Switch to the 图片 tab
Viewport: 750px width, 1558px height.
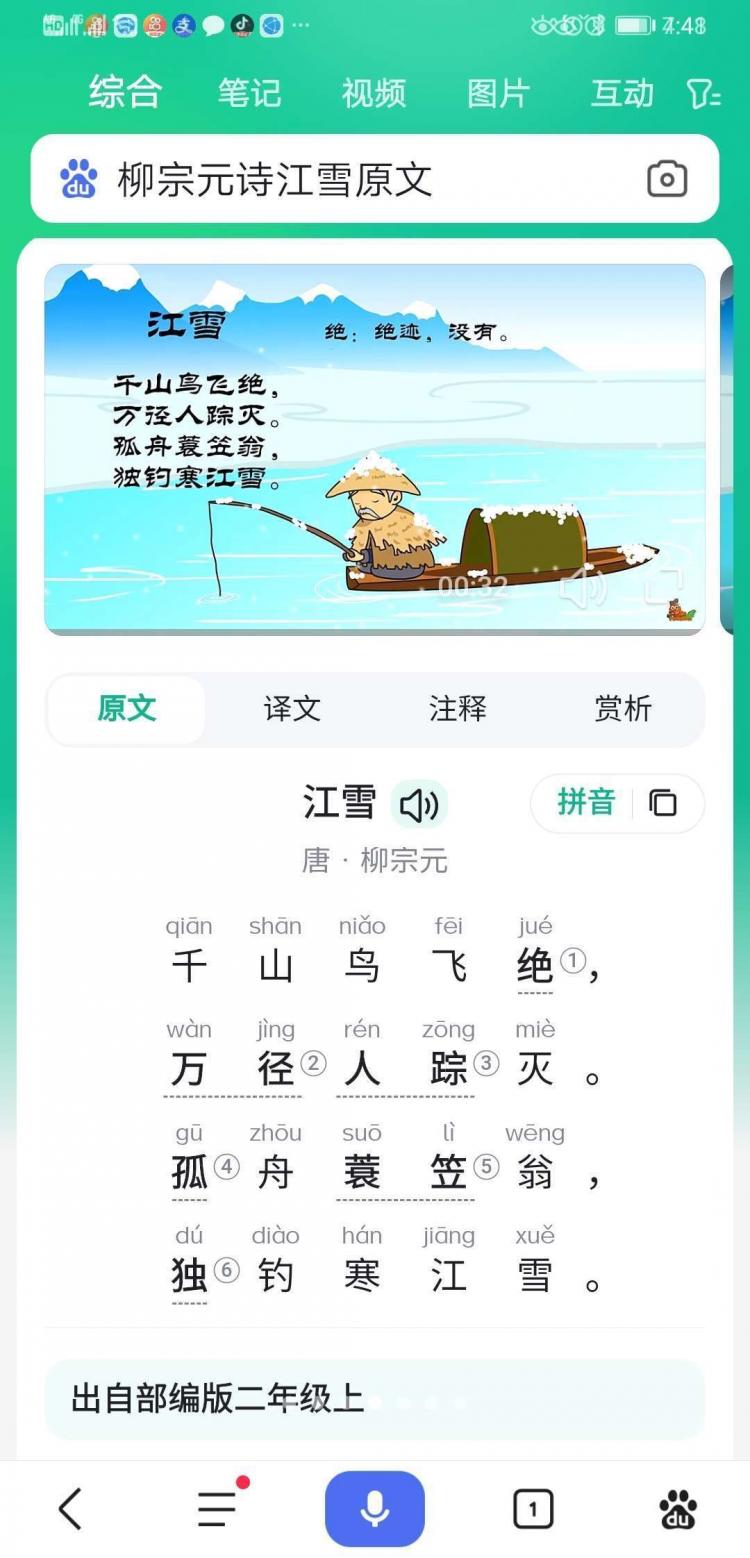point(498,93)
